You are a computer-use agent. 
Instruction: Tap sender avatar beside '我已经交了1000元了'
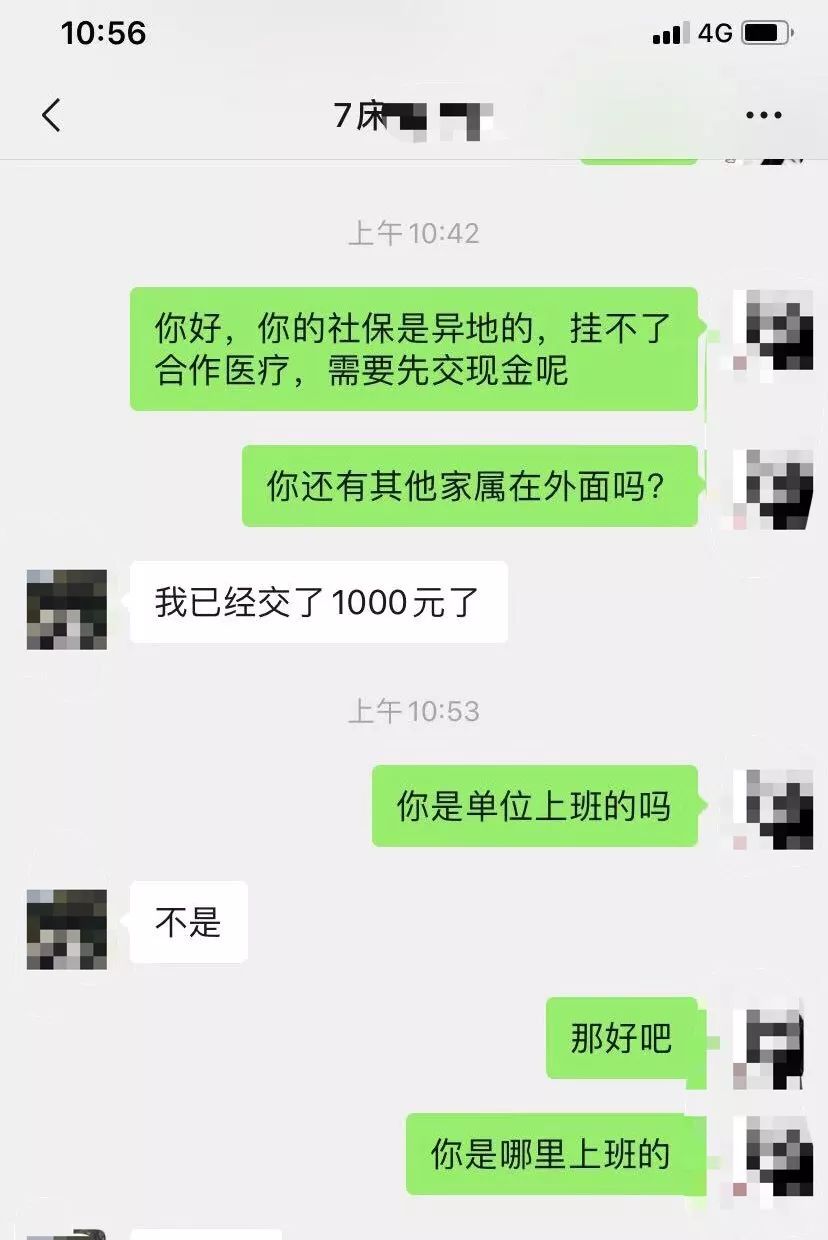coord(67,610)
